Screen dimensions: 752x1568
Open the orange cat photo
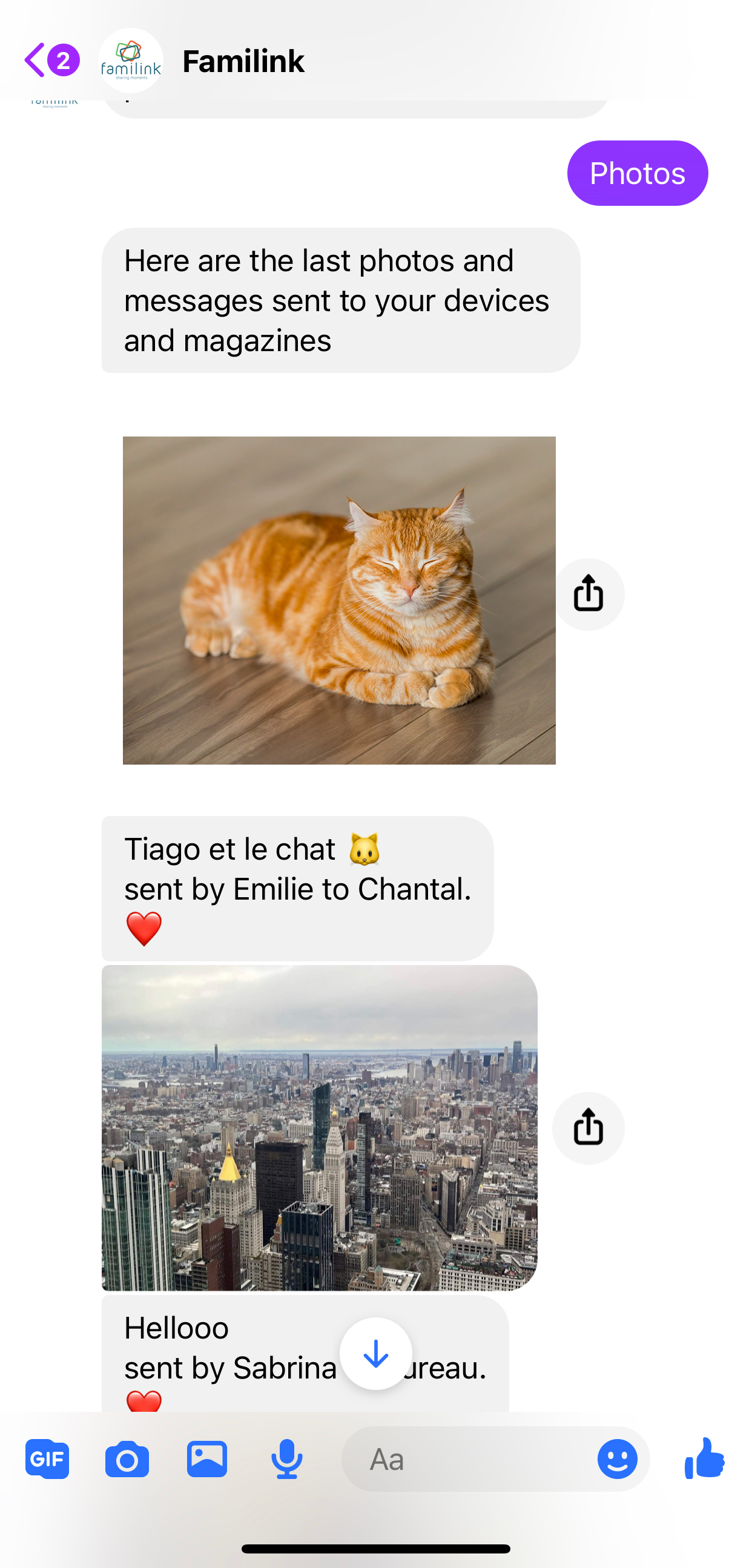338,599
